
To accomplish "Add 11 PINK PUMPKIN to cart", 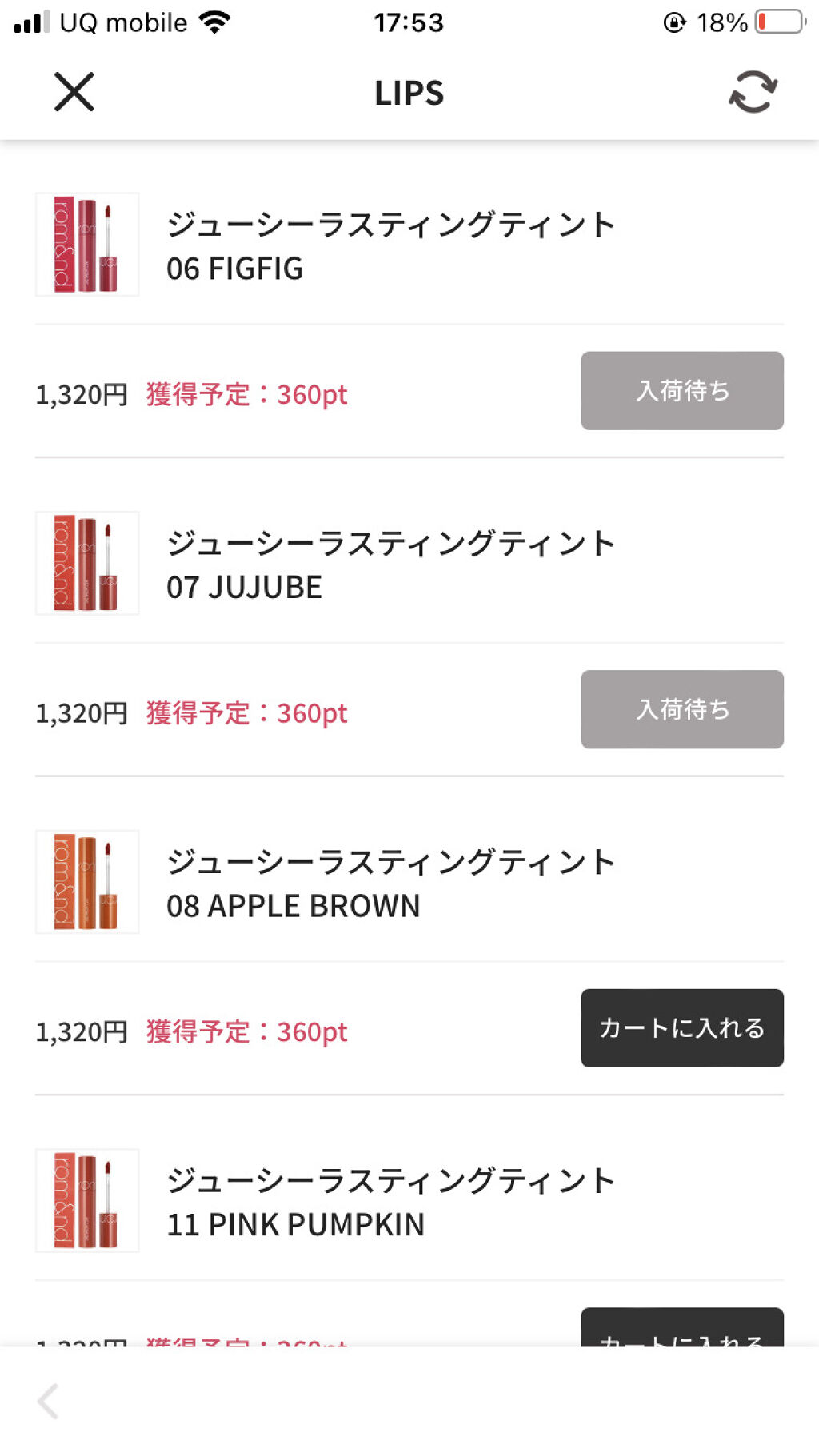I will pos(681,1329).
